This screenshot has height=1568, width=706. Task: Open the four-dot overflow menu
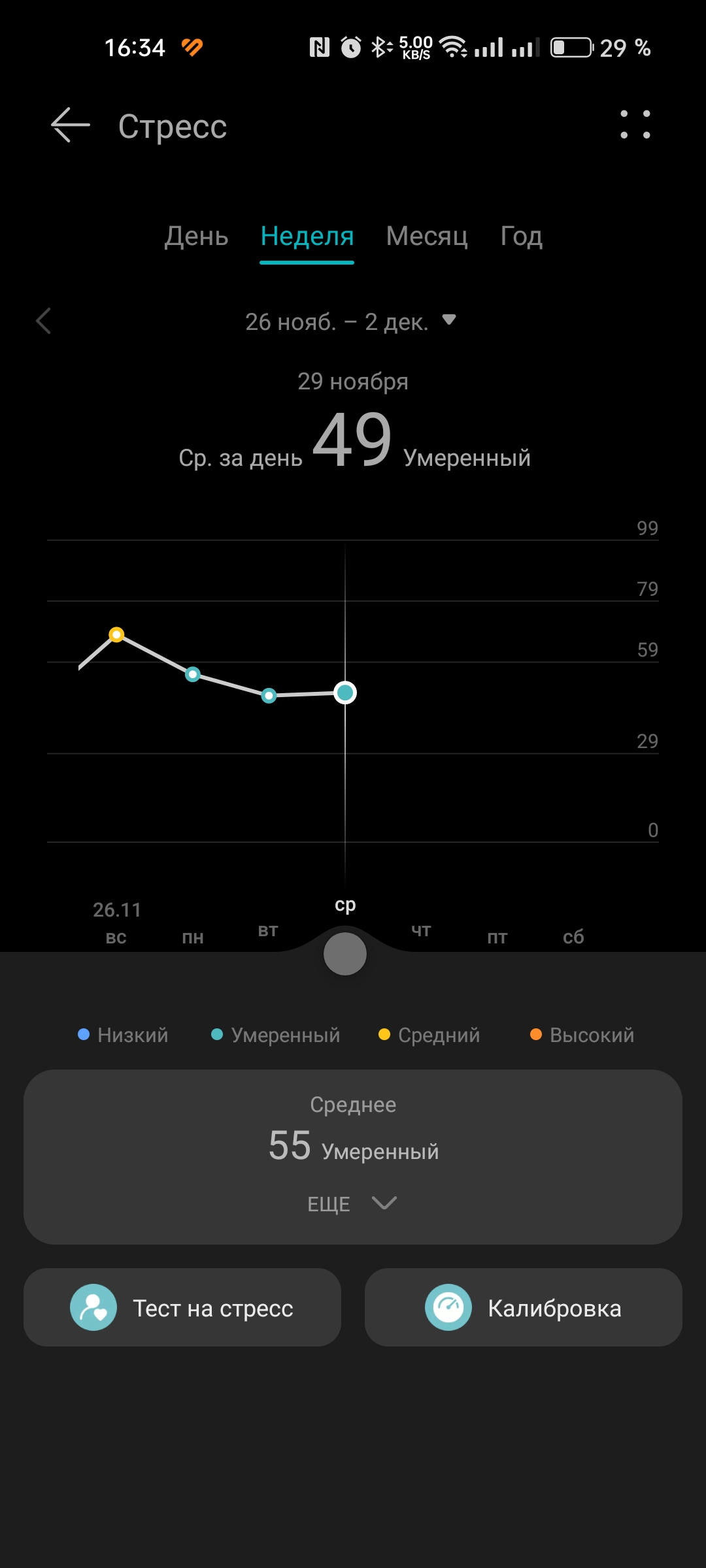635,124
